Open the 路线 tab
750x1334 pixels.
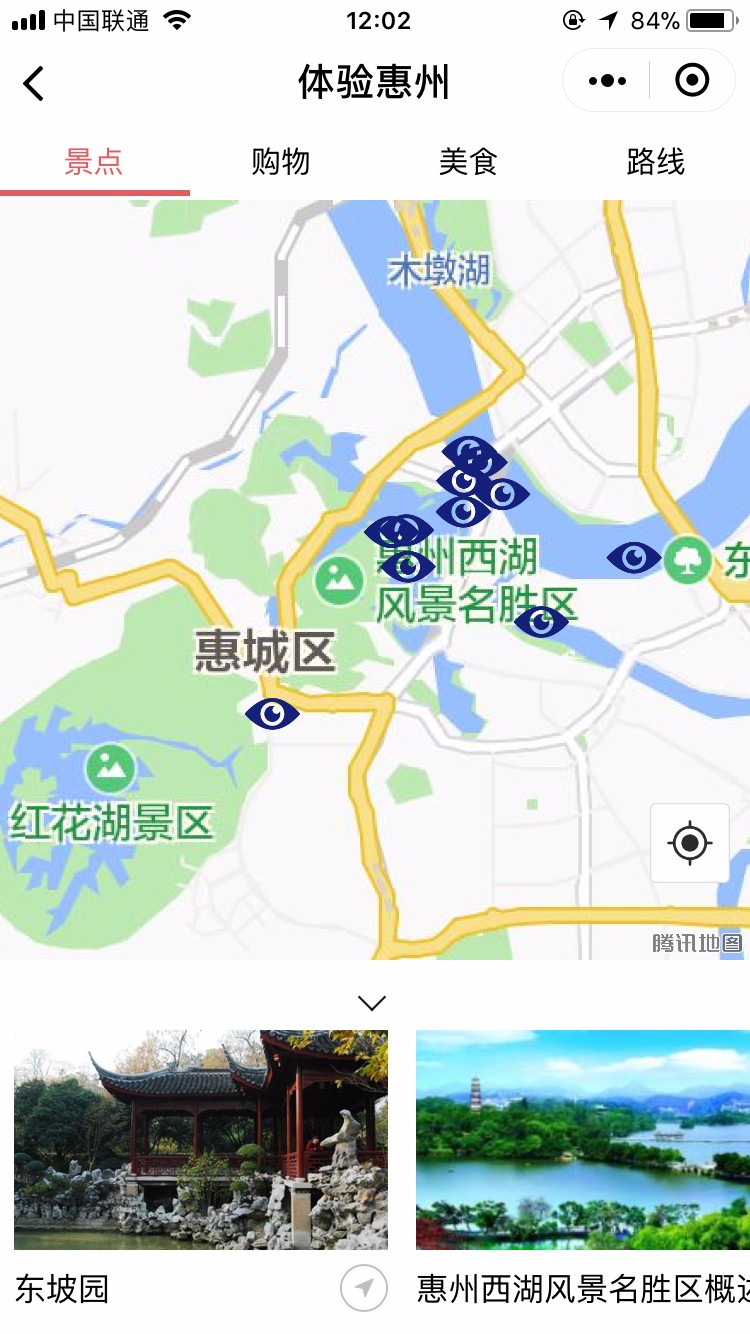656,162
